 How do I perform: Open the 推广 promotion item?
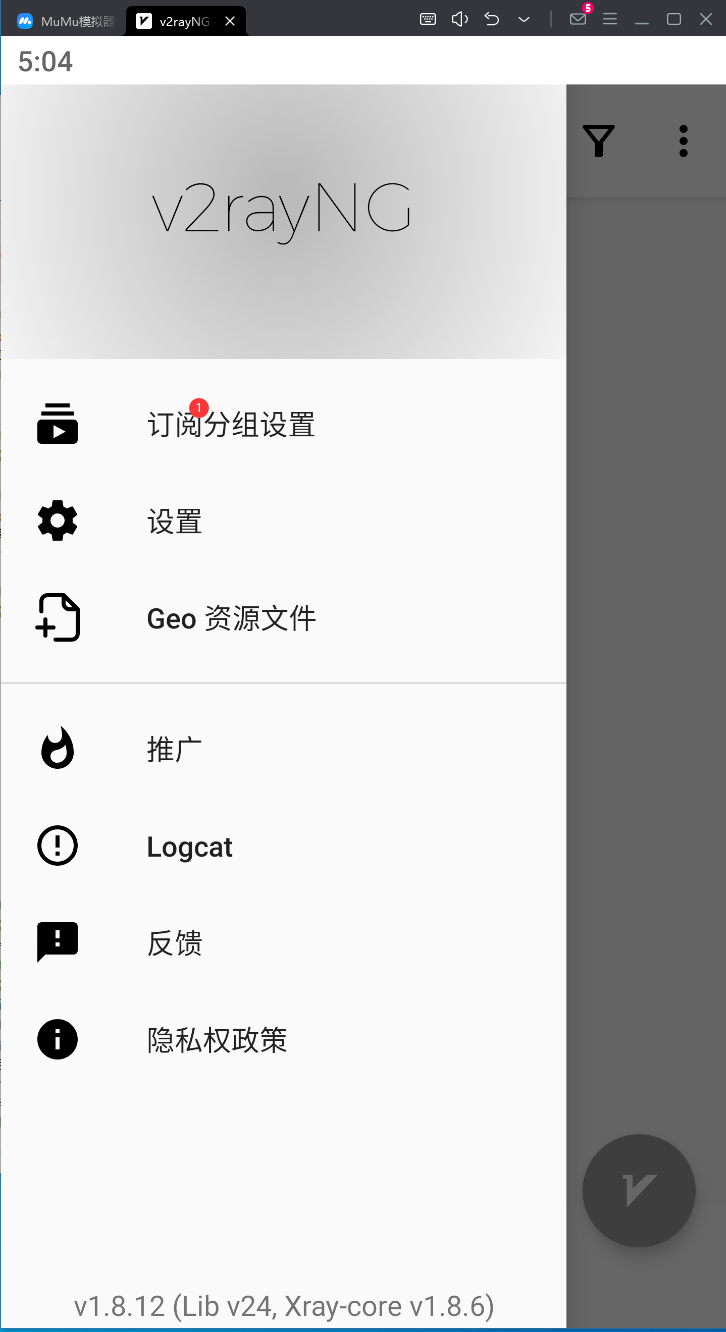click(175, 749)
